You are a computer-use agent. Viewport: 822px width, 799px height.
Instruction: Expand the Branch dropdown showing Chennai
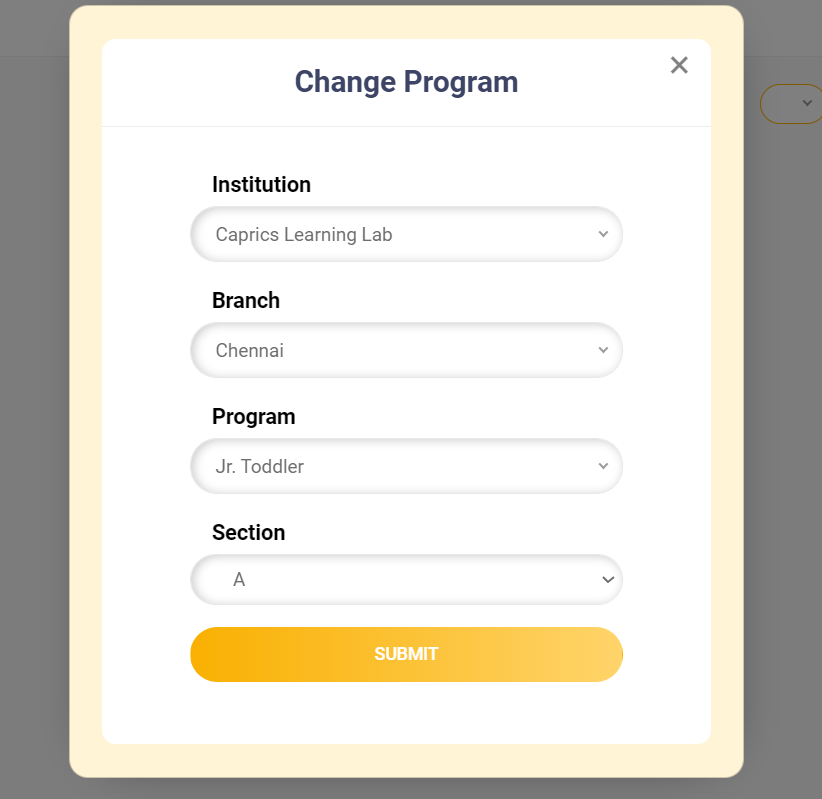[x=406, y=351]
